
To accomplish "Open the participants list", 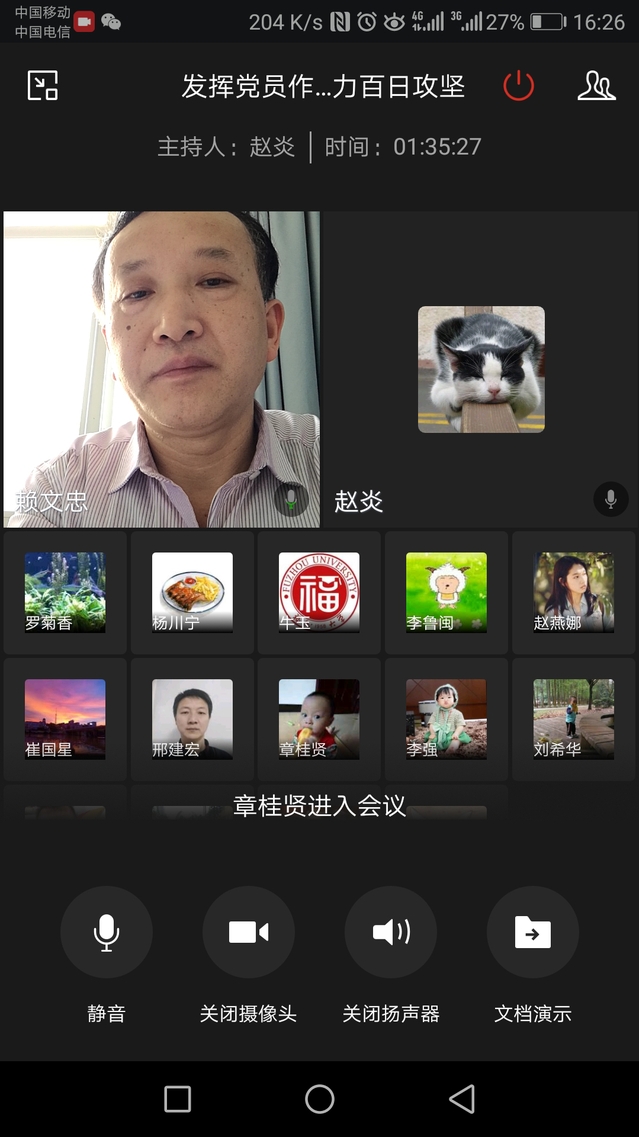I will pos(596,86).
